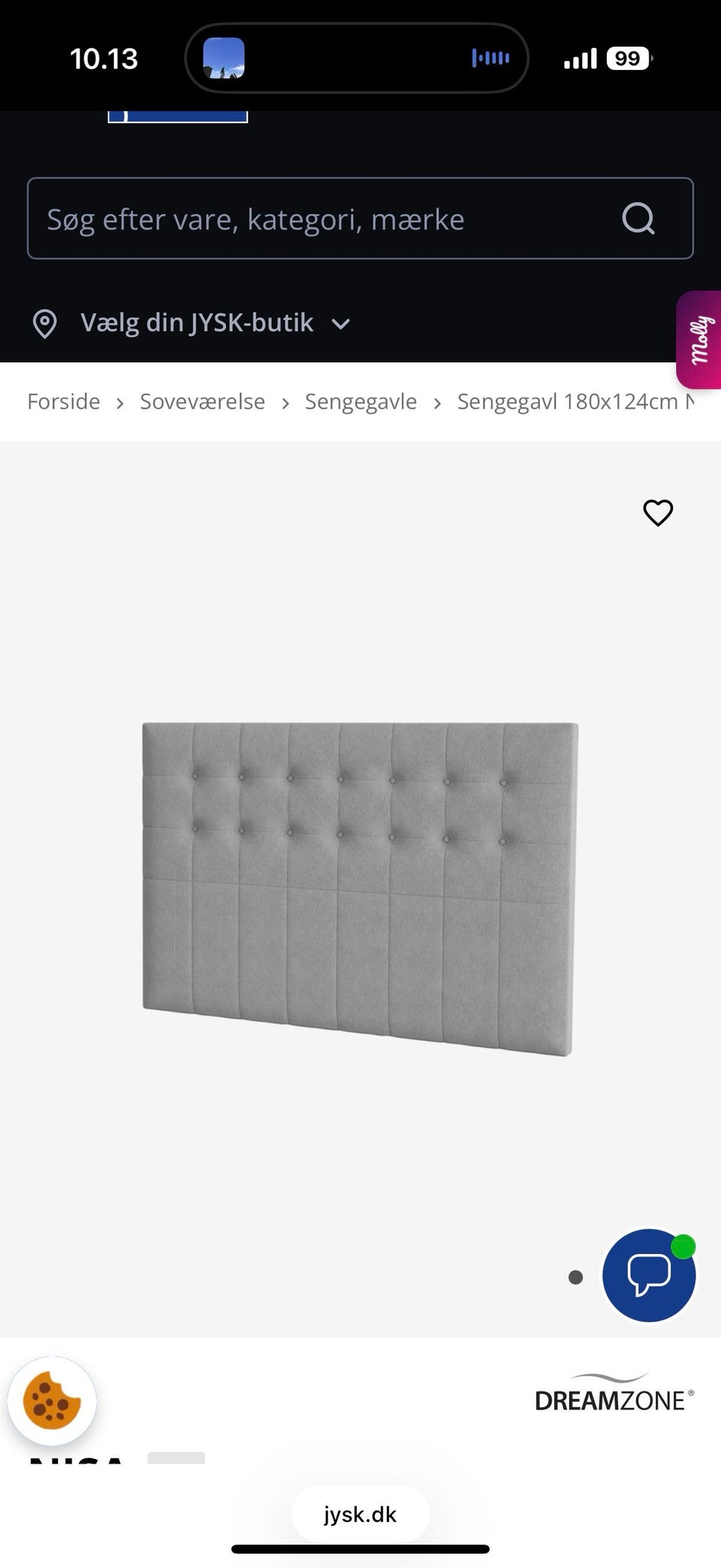Go to the Forside breadcrumb
Viewport: 721px width, 1568px height.
pos(64,402)
